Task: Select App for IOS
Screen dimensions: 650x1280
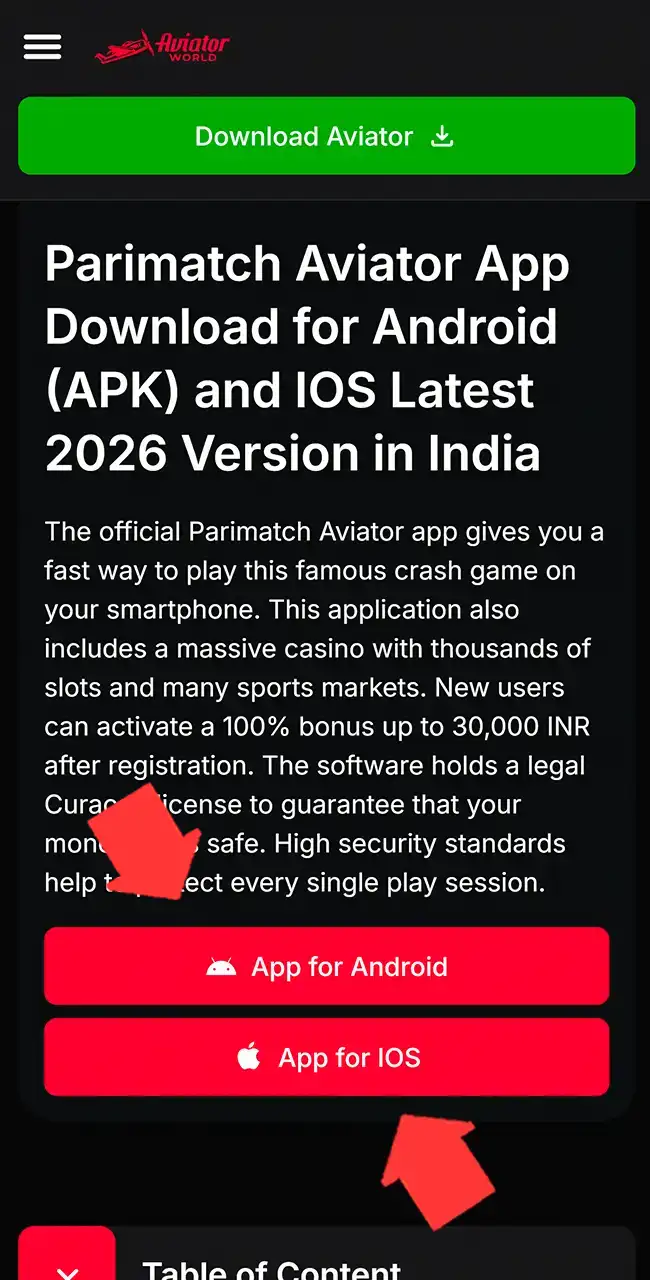Action: click(326, 1057)
